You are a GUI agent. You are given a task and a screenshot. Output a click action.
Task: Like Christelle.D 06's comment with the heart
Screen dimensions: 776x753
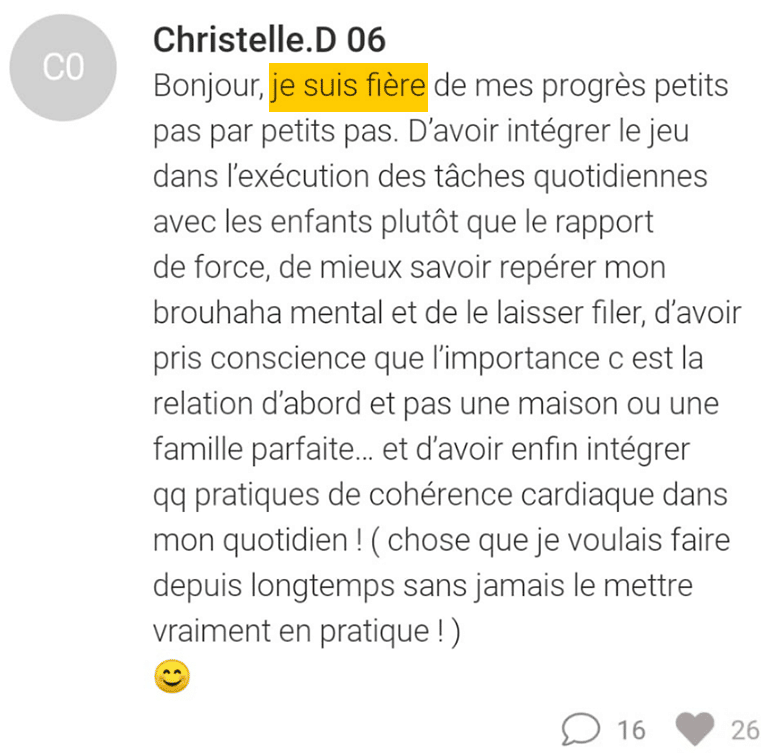pyautogui.click(x=695, y=728)
